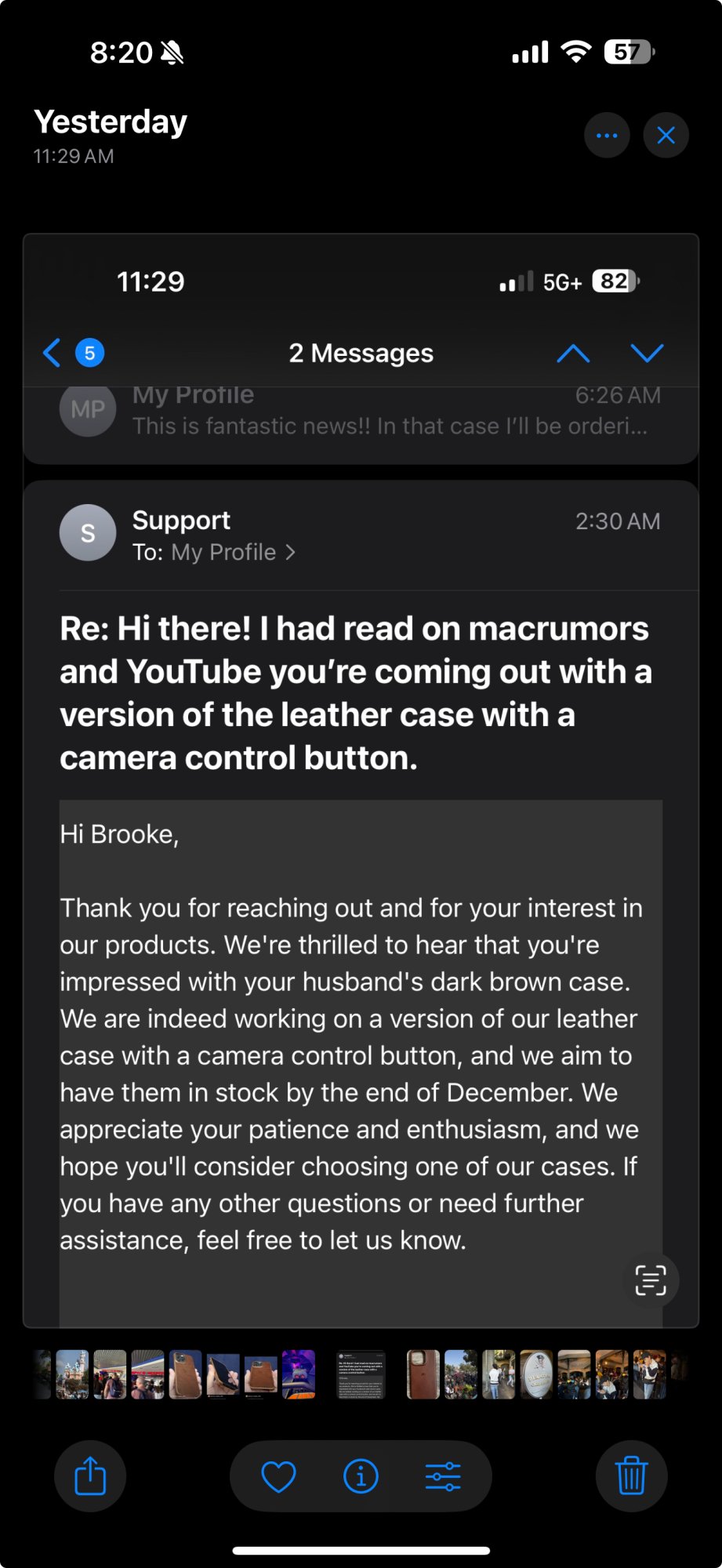The width and height of the screenshot is (722, 1568).
Task: Open the more options menu
Action: coord(607,136)
